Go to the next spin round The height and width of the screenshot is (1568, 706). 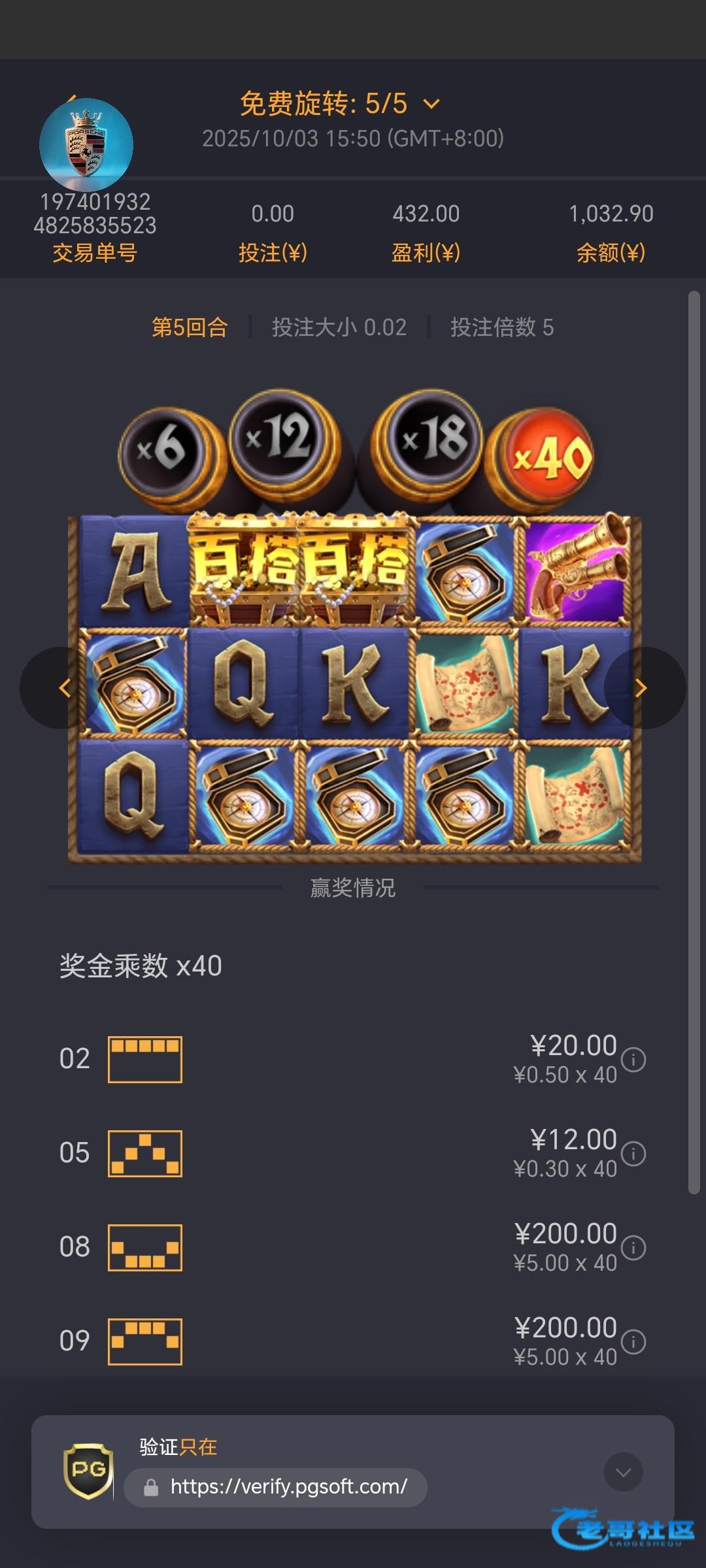click(643, 687)
